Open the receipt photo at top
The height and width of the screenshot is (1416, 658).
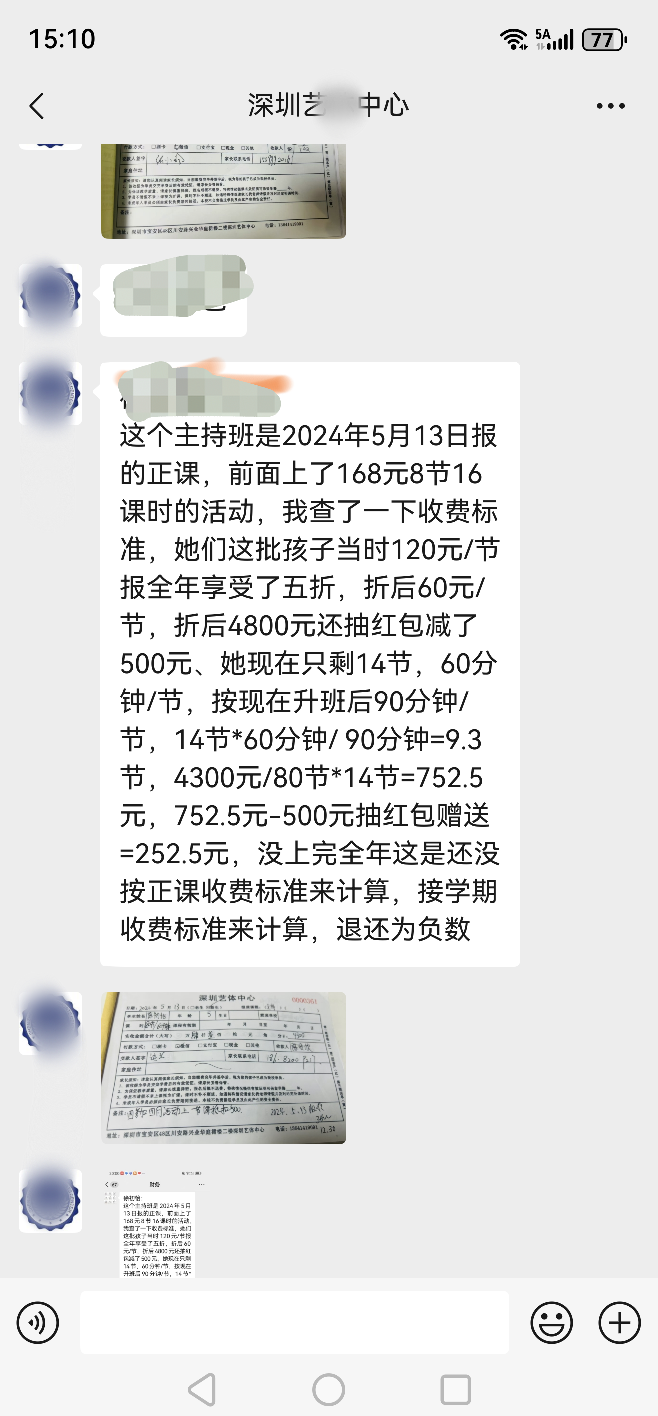click(x=223, y=190)
